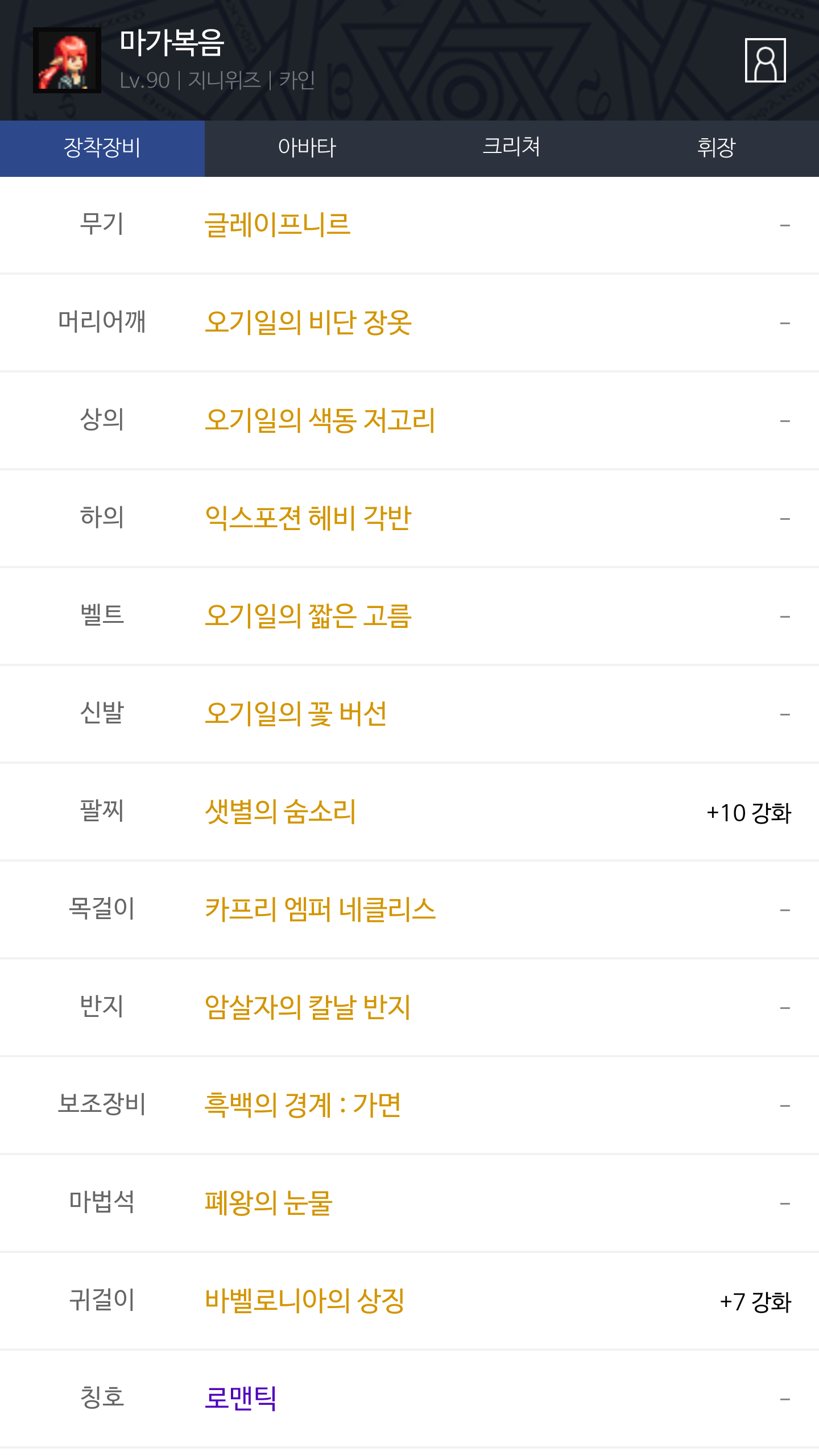The height and width of the screenshot is (1456, 819).
Task: View details for 오기일의 비단 장옷
Action: pyautogui.click(x=308, y=322)
